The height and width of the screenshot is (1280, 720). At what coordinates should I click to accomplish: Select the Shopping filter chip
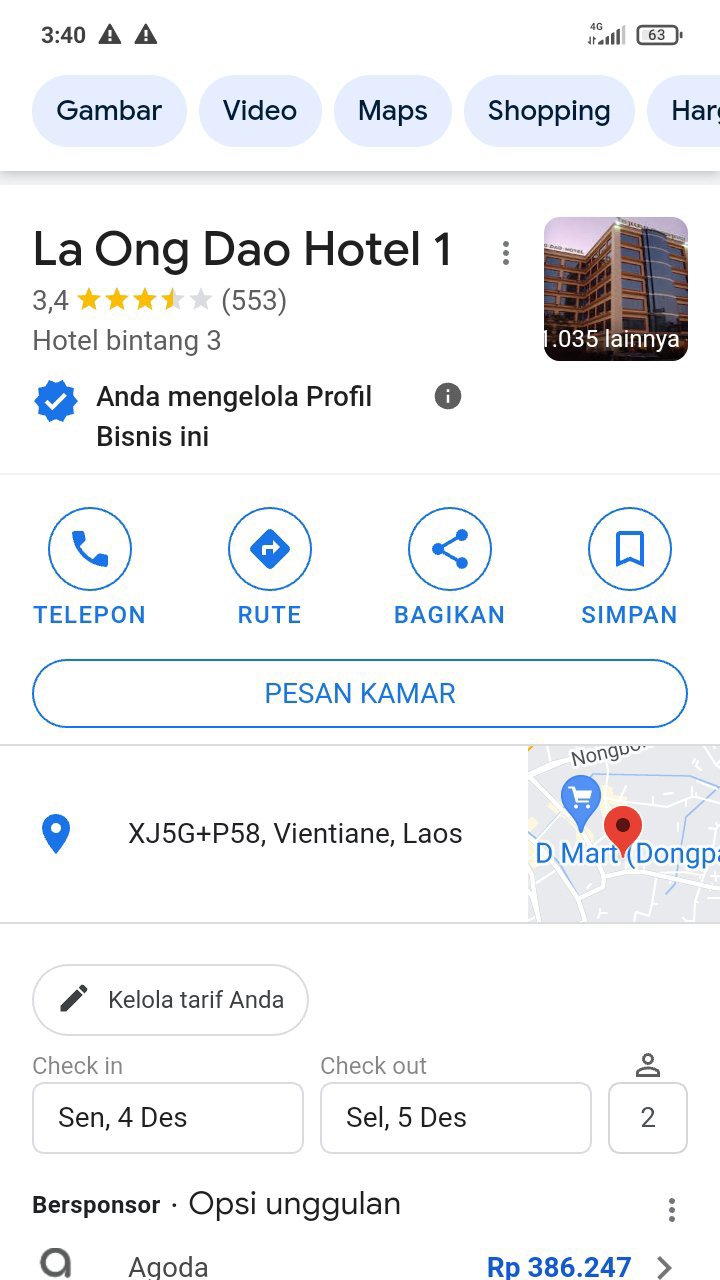(x=549, y=111)
